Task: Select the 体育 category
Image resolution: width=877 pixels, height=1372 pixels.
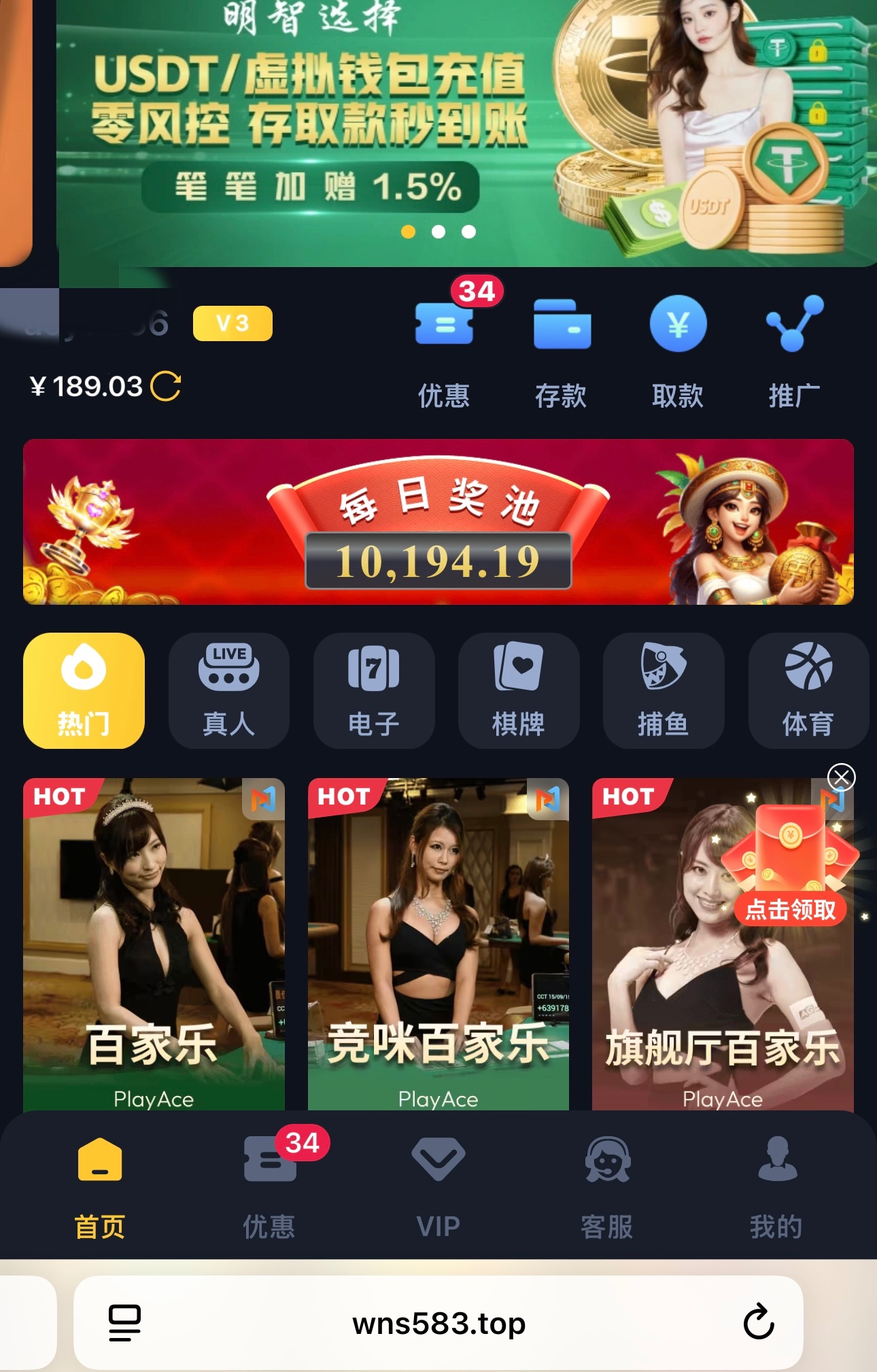Action: click(808, 690)
